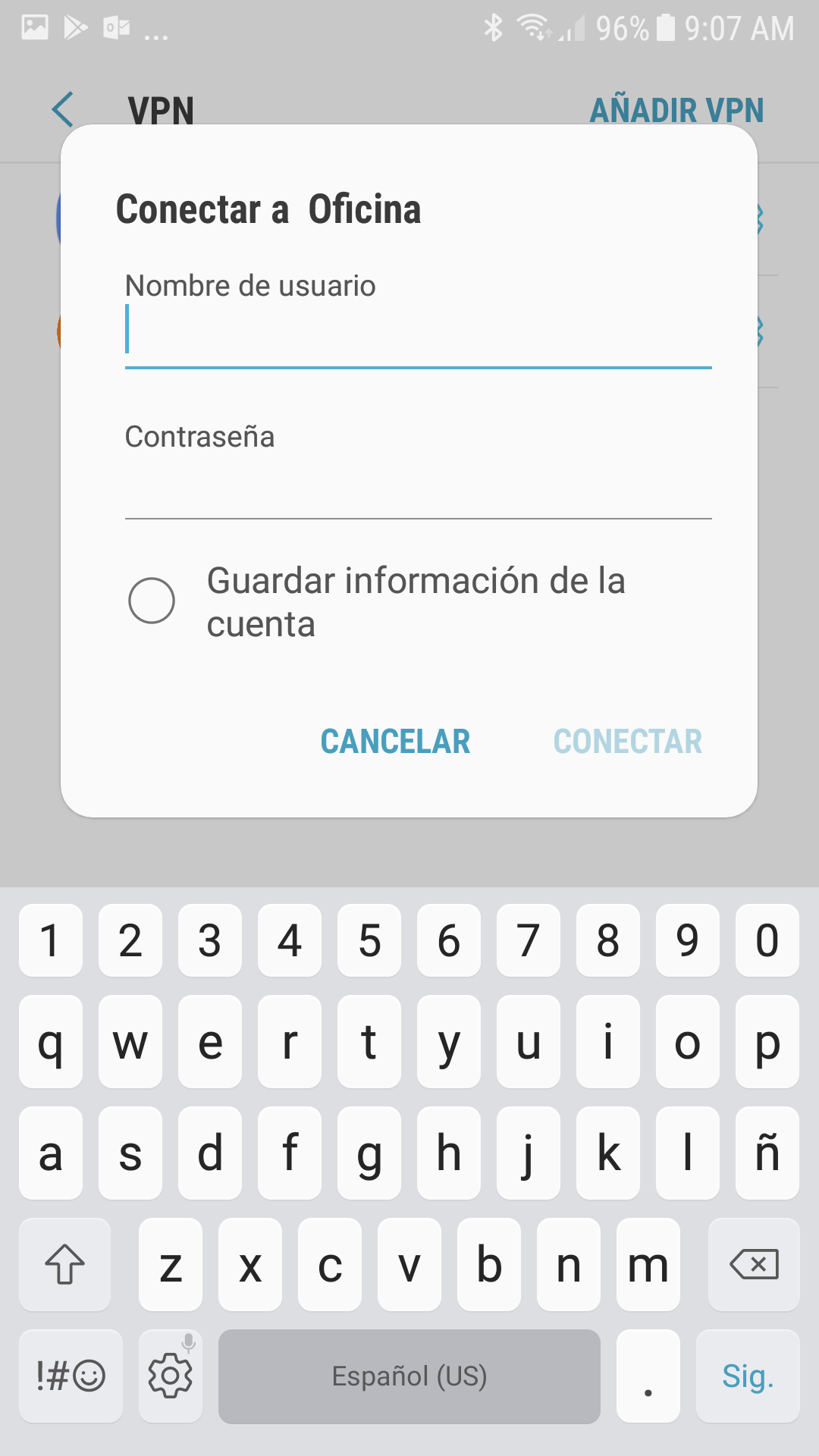819x1456 pixels.
Task: Open keyboard settings gear
Action: pos(171,1376)
